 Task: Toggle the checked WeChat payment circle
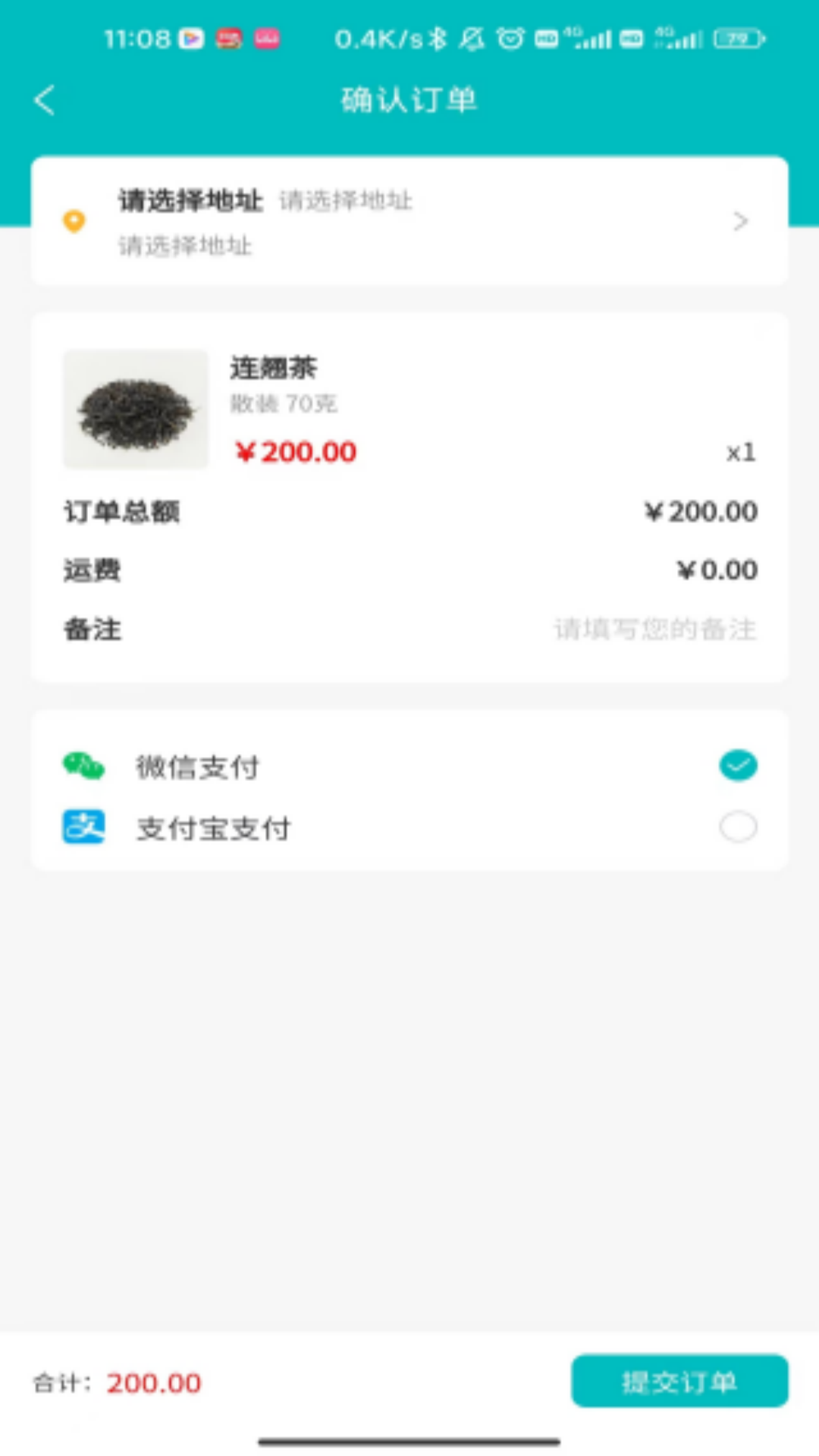[x=737, y=765]
